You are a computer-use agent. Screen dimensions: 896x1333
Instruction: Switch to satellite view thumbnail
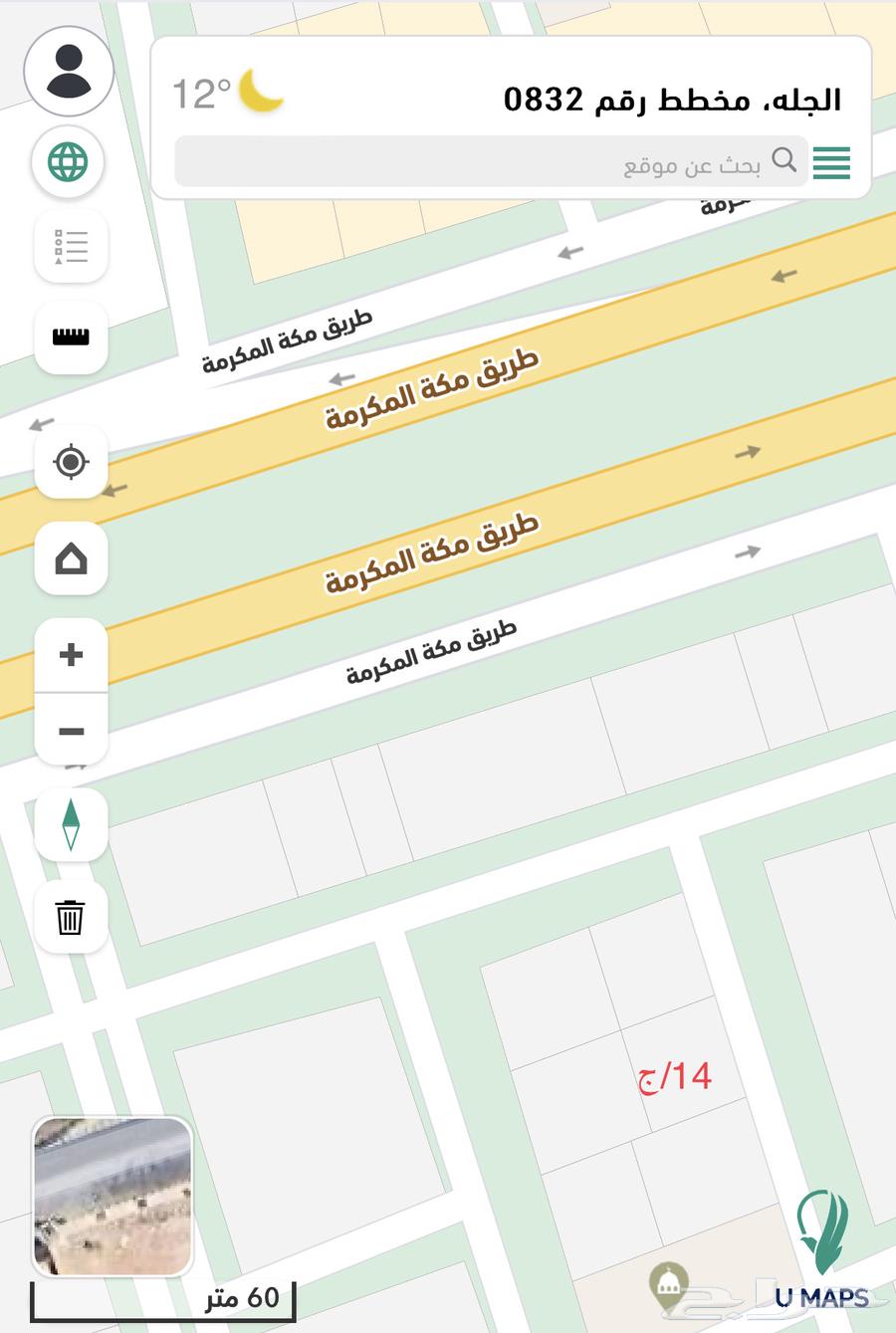(x=112, y=1196)
